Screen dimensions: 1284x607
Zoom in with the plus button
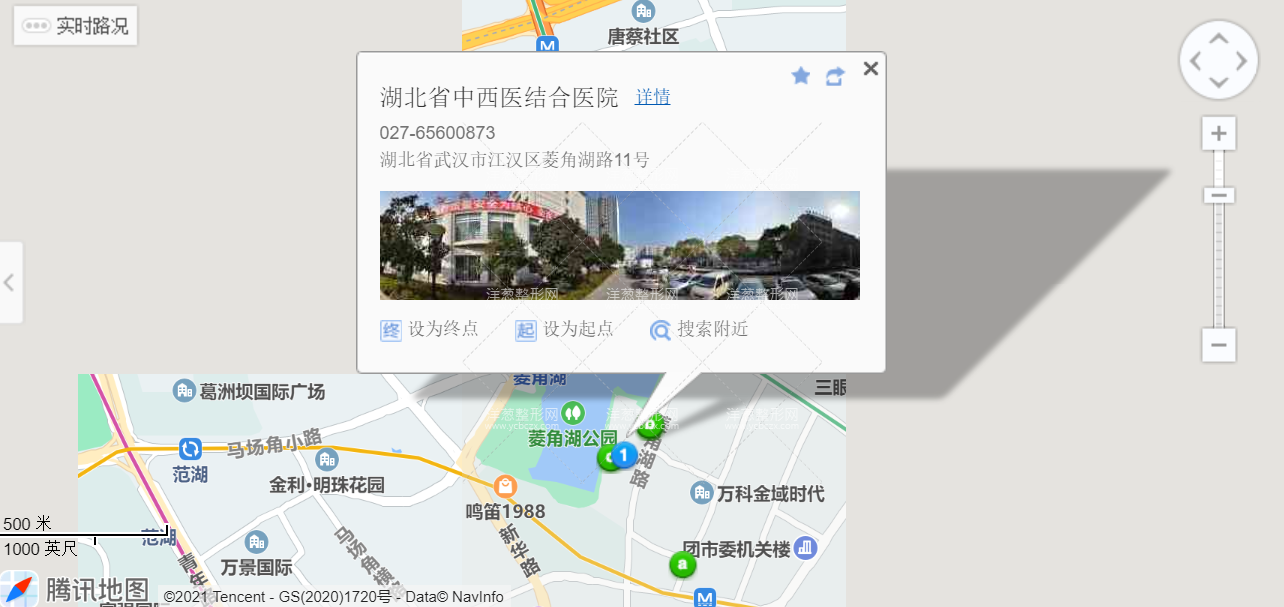[1218, 134]
